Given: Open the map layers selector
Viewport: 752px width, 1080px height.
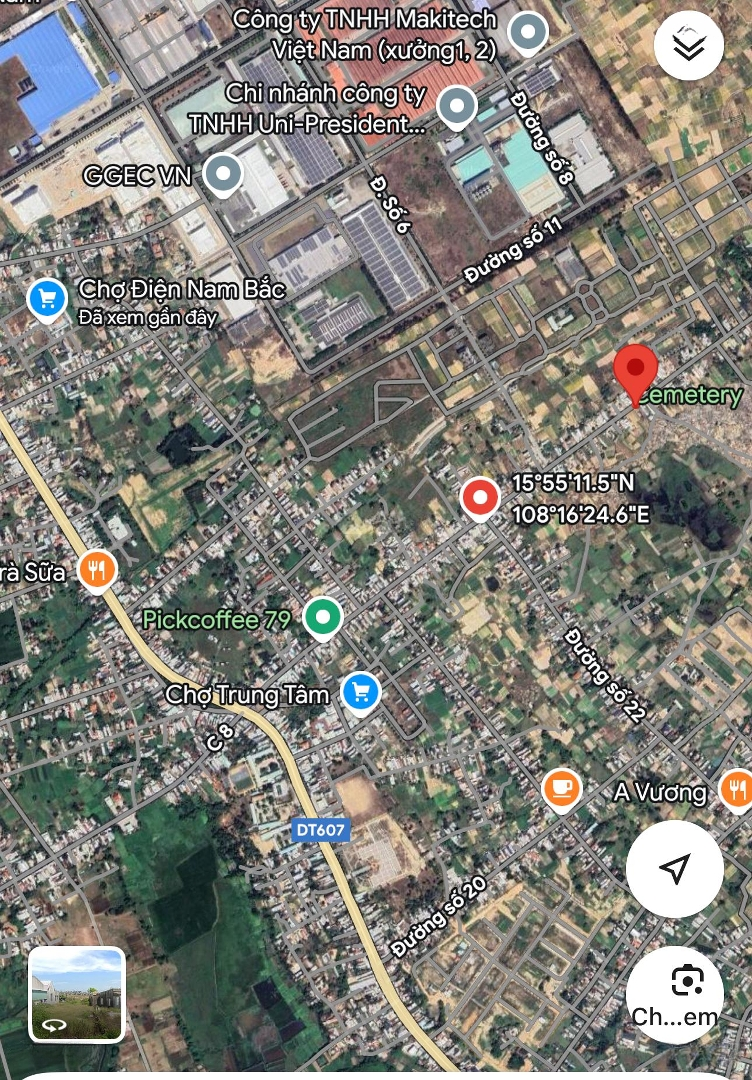Looking at the screenshot, I should (688, 45).
